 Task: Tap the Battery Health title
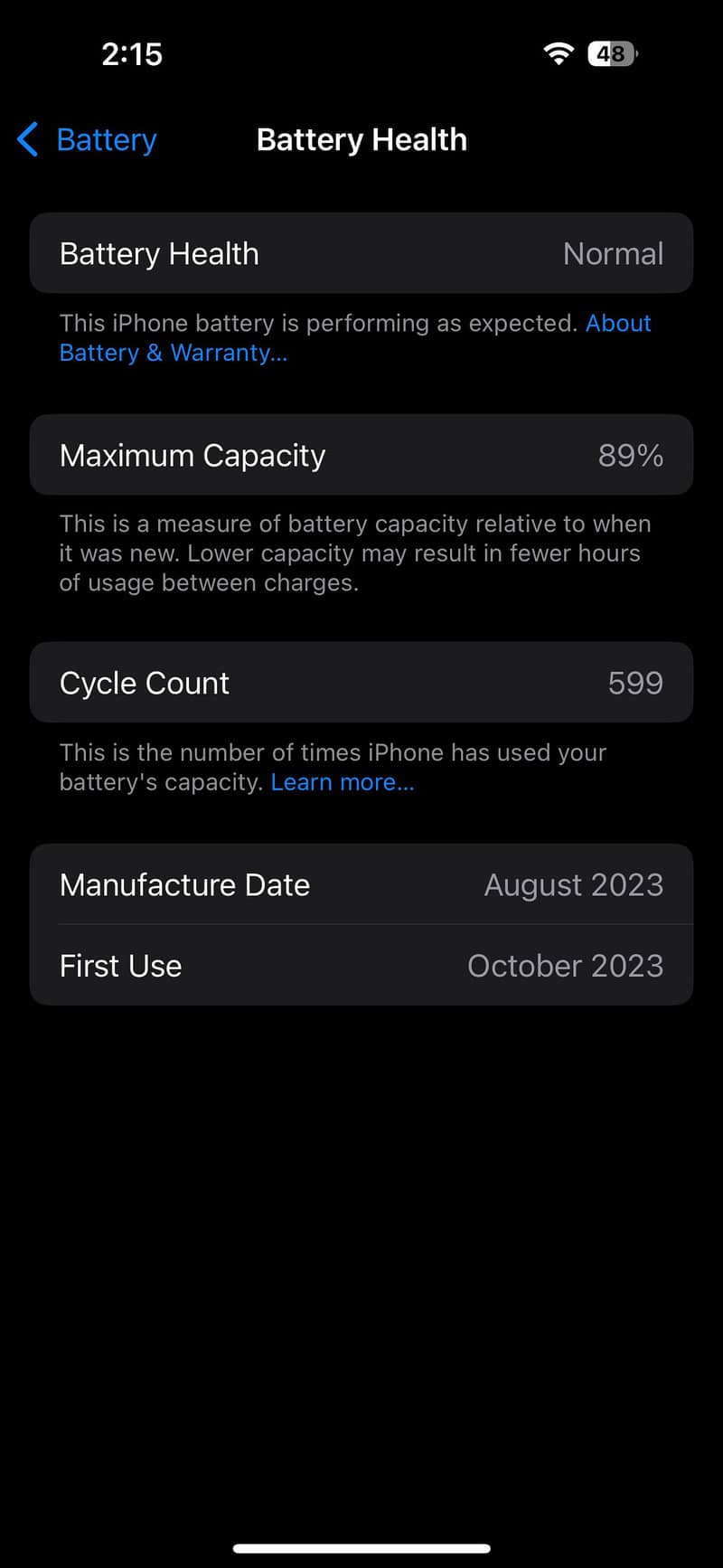361,139
